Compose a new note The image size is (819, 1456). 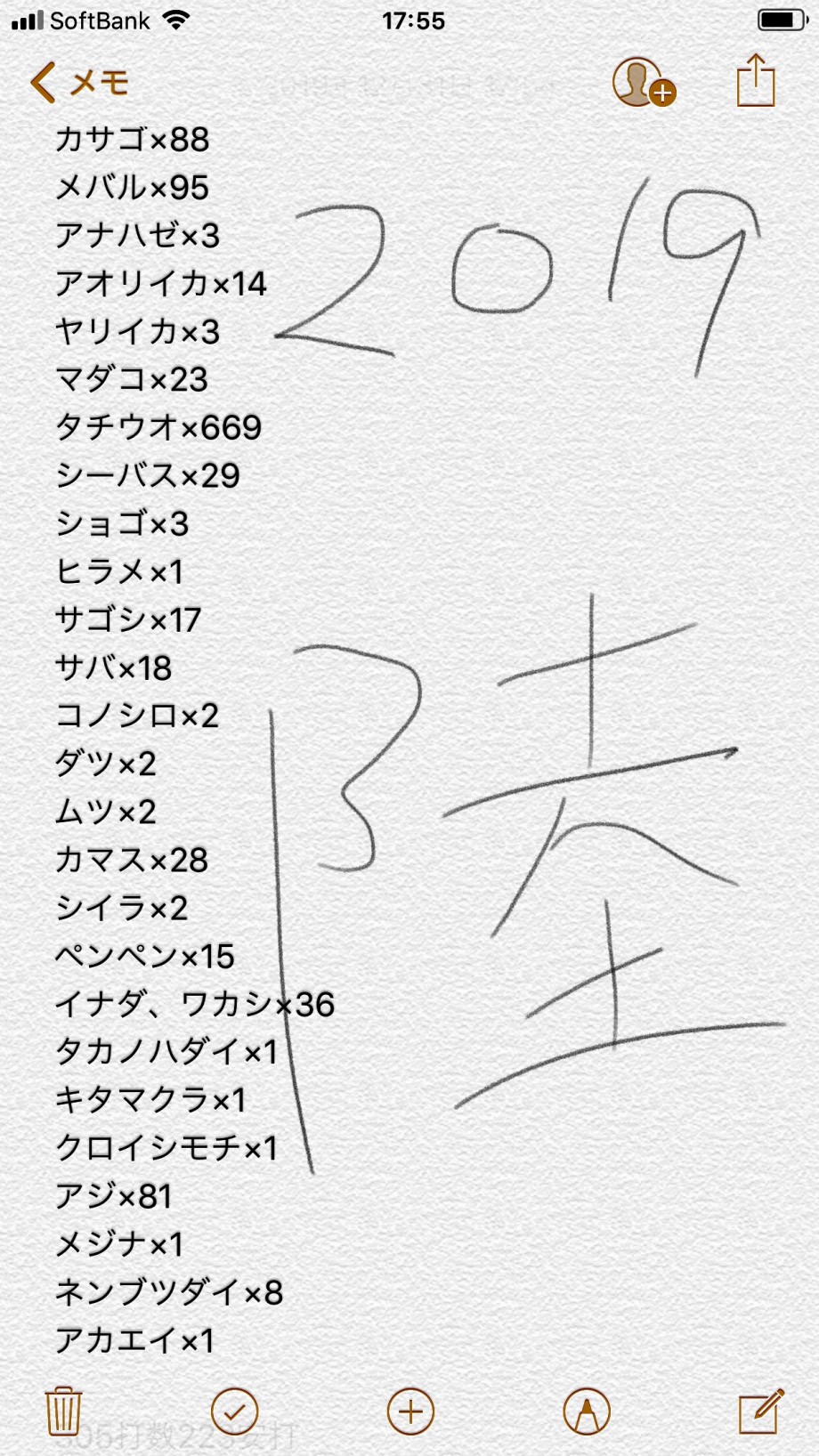pyautogui.click(x=761, y=1412)
